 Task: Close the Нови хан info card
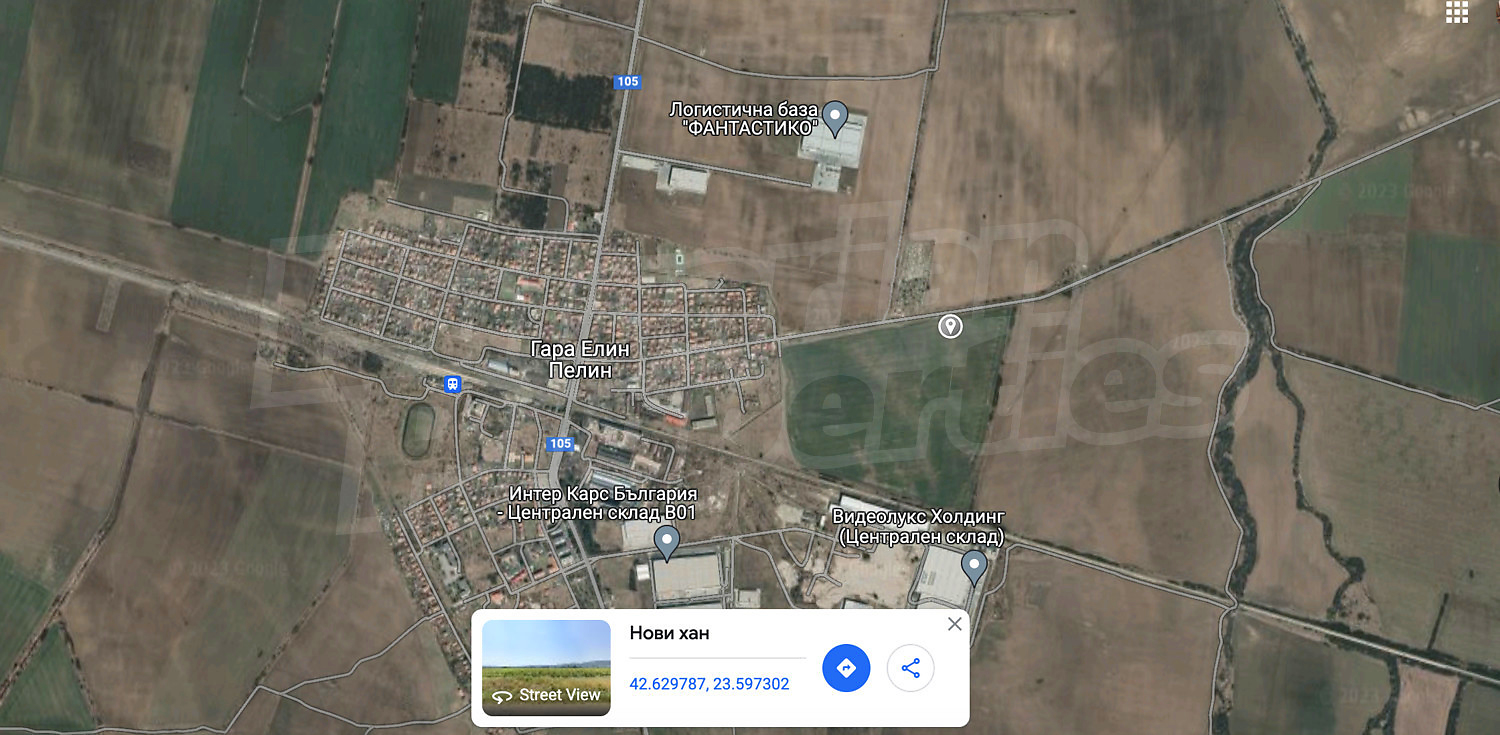[x=954, y=624]
